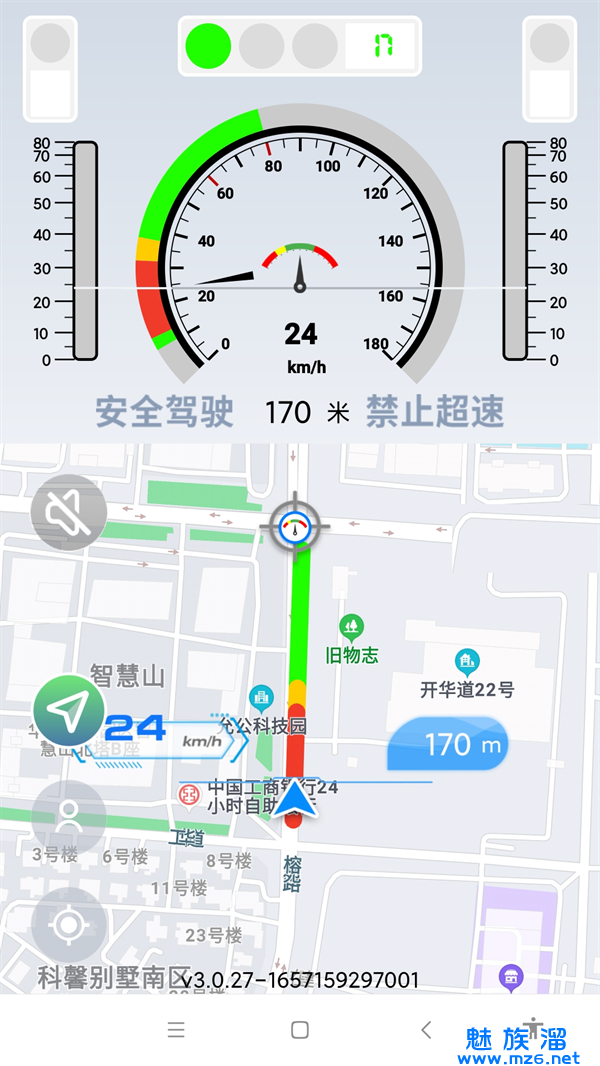The width and height of the screenshot is (600, 1066).
Task: Go back with system back button
Action: [x=426, y=1029]
